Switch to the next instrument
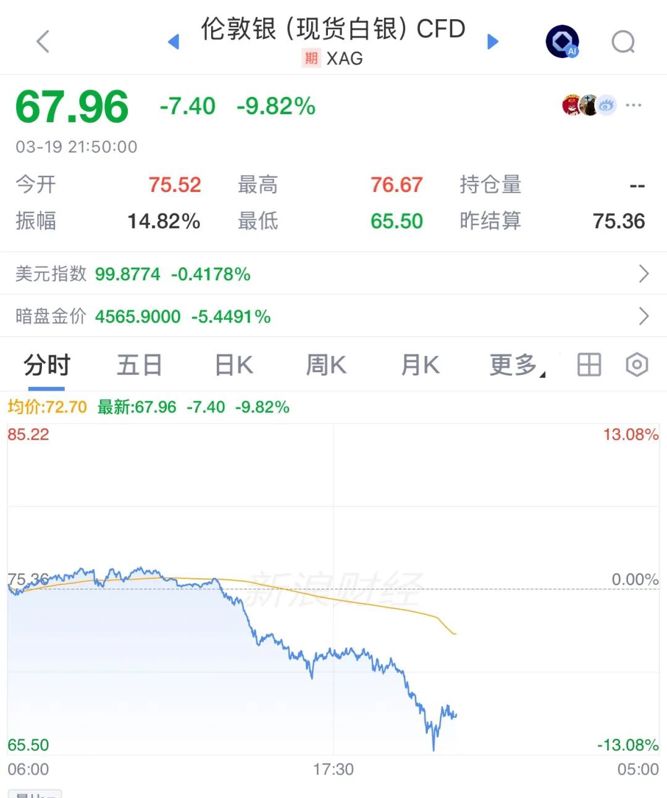Image resolution: width=667 pixels, height=798 pixels. pos(492,41)
